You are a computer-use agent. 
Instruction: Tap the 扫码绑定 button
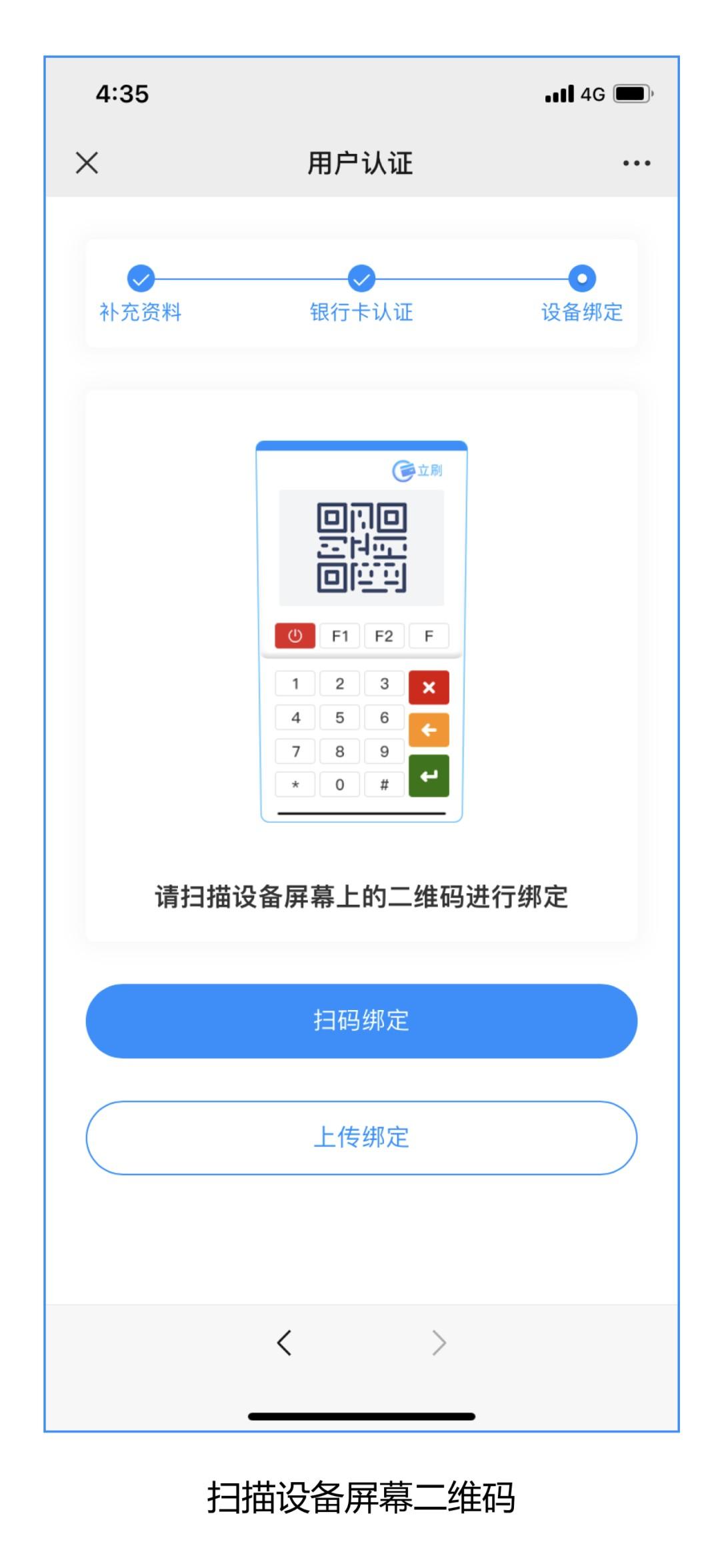pyautogui.click(x=361, y=1021)
